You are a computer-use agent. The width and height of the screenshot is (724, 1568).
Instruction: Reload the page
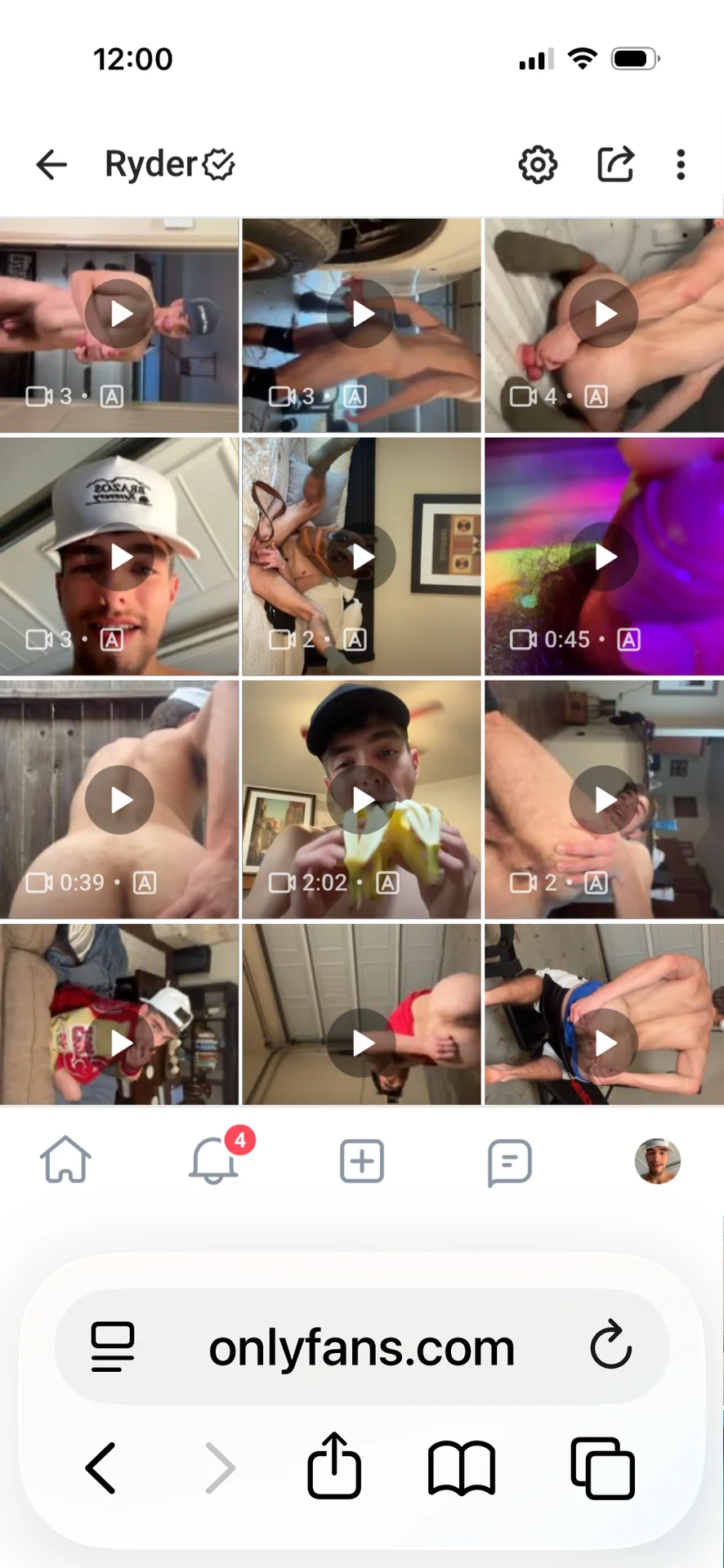tap(610, 1347)
